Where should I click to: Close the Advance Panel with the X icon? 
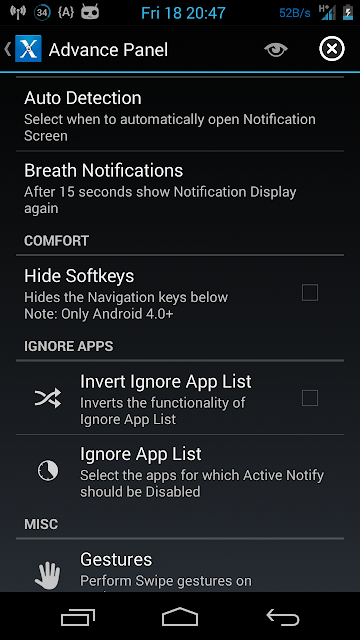click(331, 49)
